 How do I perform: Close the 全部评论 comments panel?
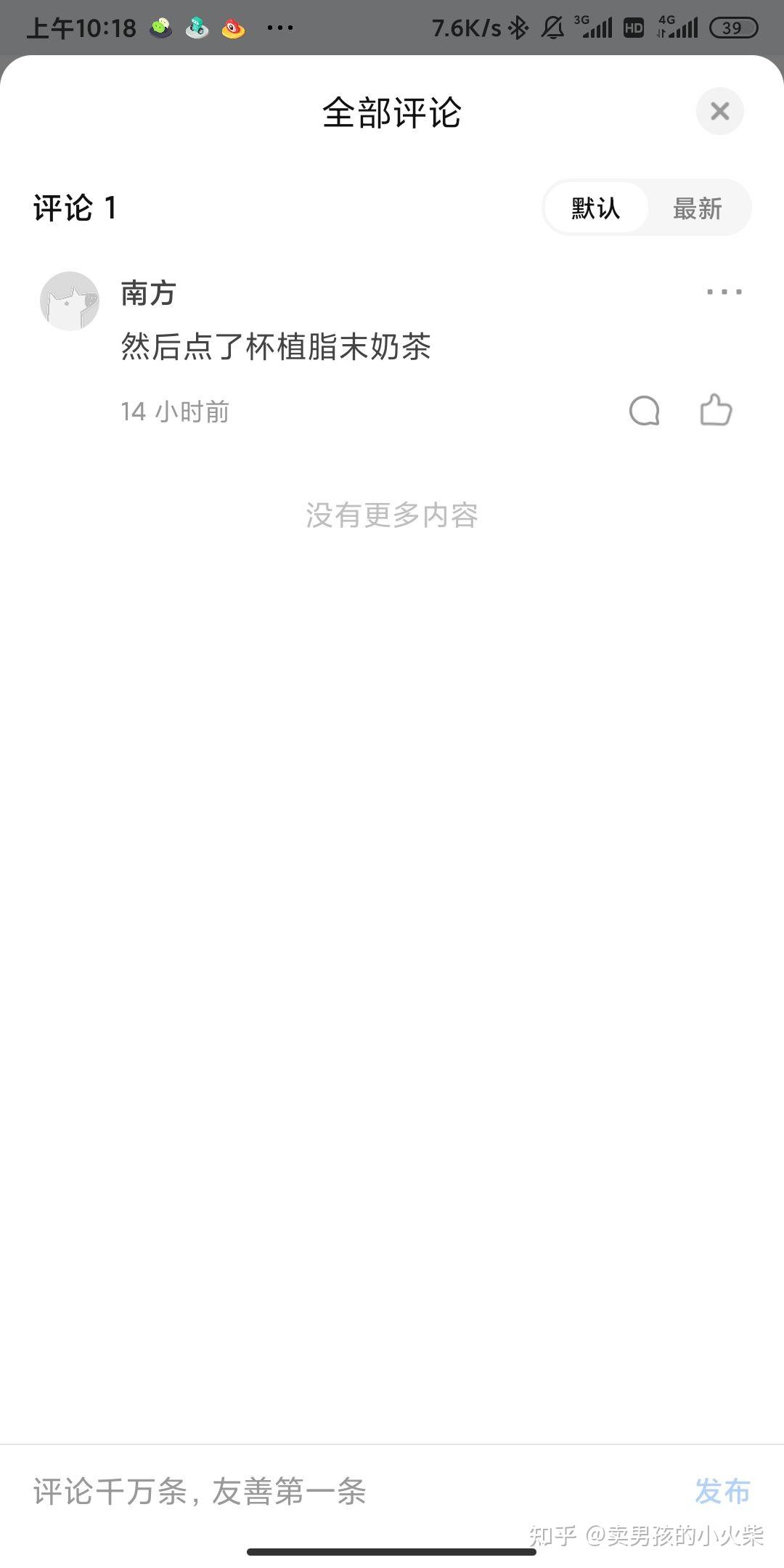point(719,112)
